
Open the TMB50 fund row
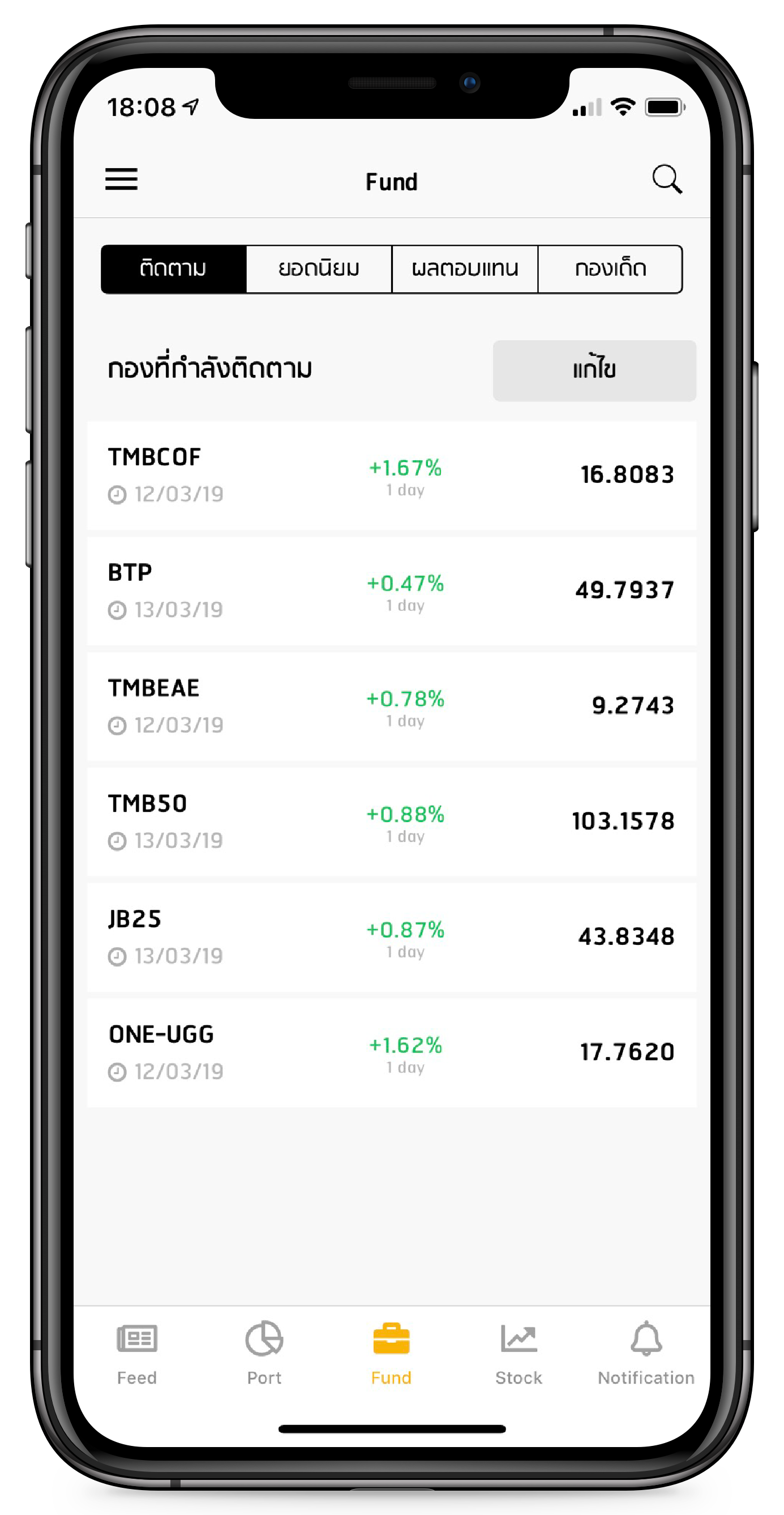point(392,821)
